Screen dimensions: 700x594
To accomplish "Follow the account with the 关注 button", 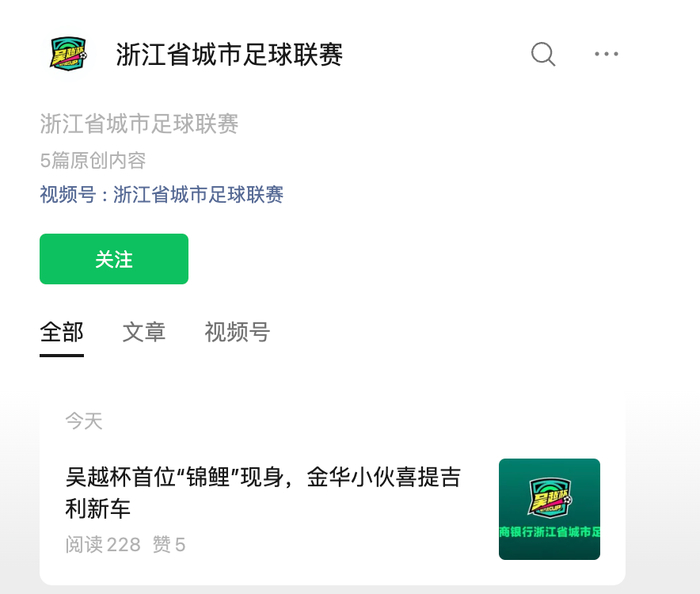I will (114, 259).
